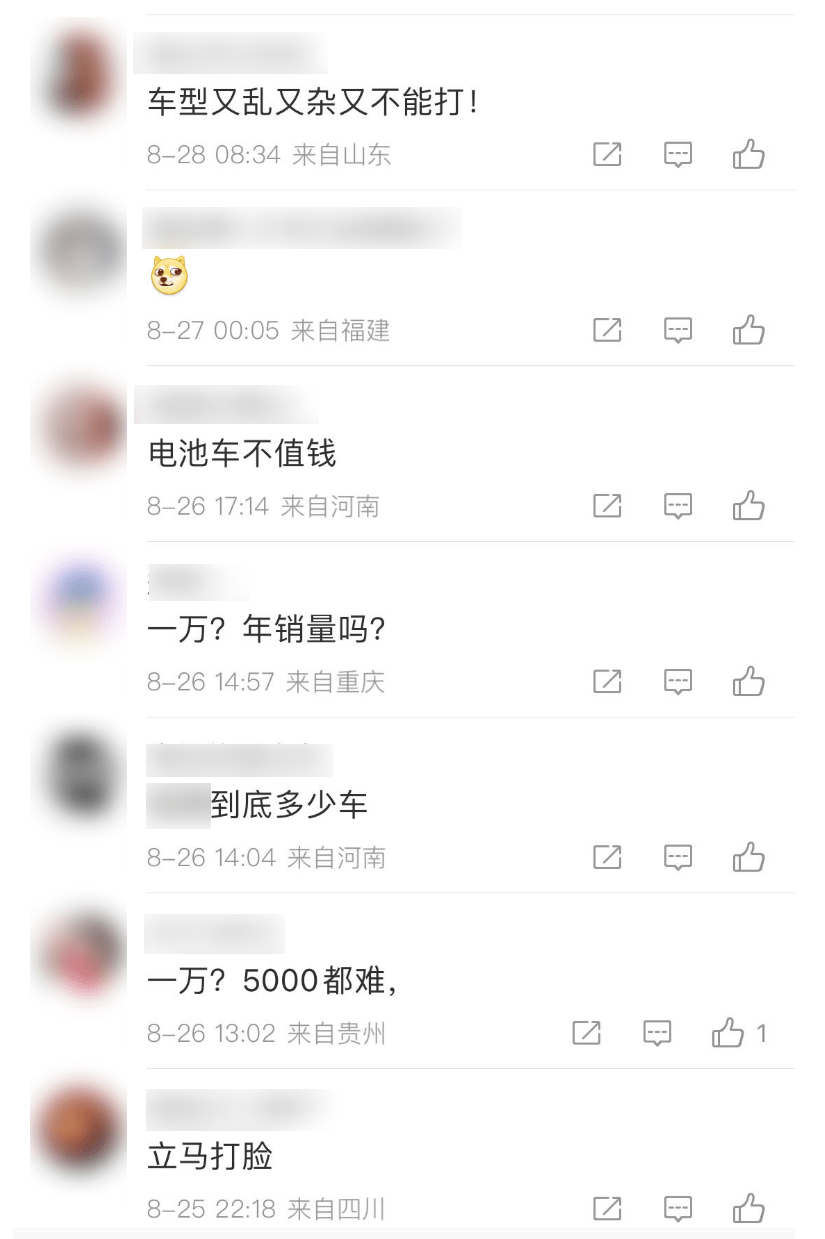The height and width of the screenshot is (1239, 825).
Task: Reply to the comment "车型又乱又杂又不能打！"
Action: point(678,155)
